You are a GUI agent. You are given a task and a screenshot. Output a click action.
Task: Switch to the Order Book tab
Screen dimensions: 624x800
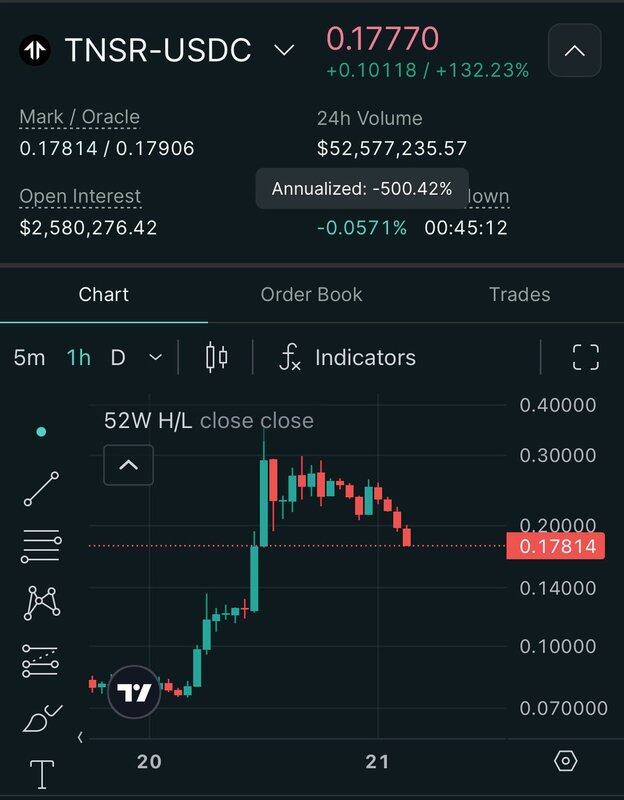tap(311, 294)
